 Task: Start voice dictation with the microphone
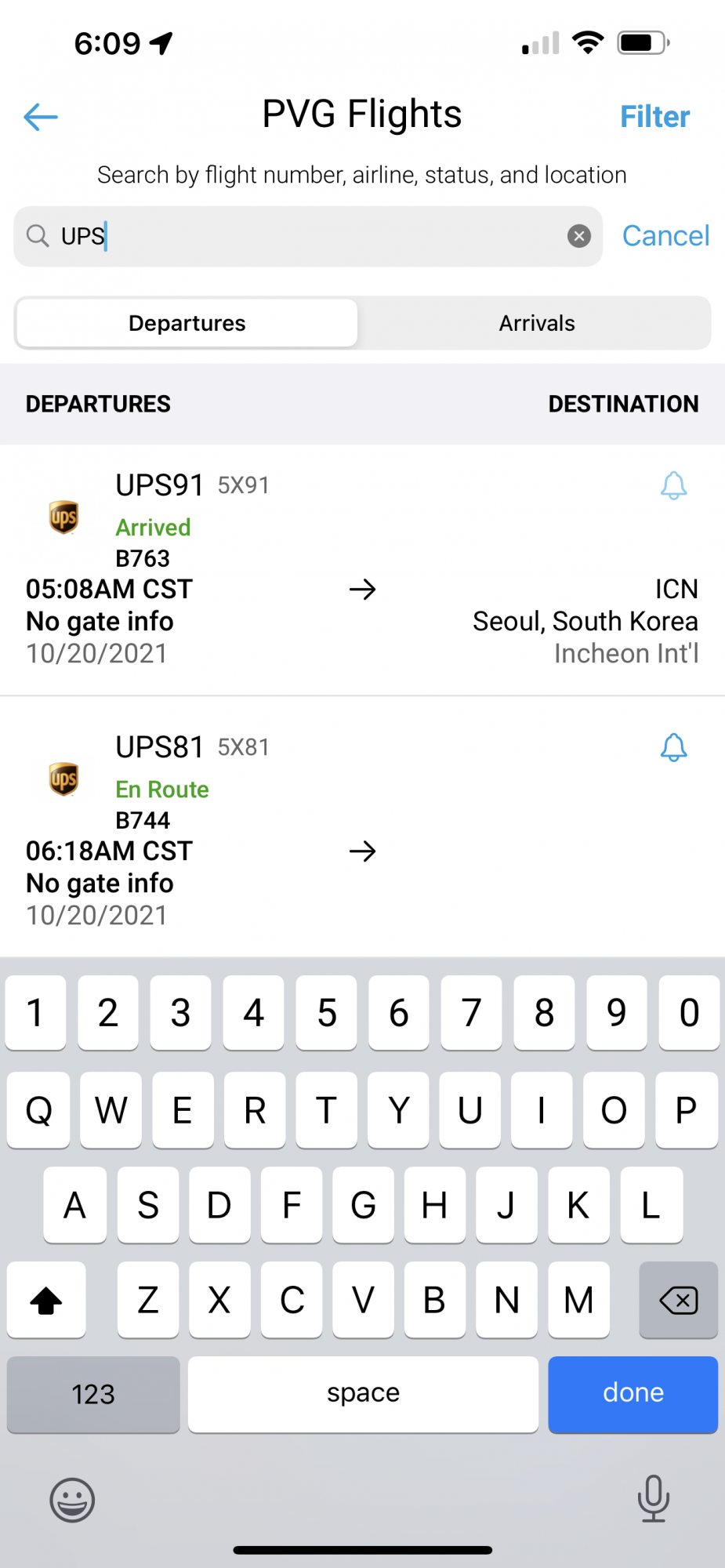tap(653, 1498)
